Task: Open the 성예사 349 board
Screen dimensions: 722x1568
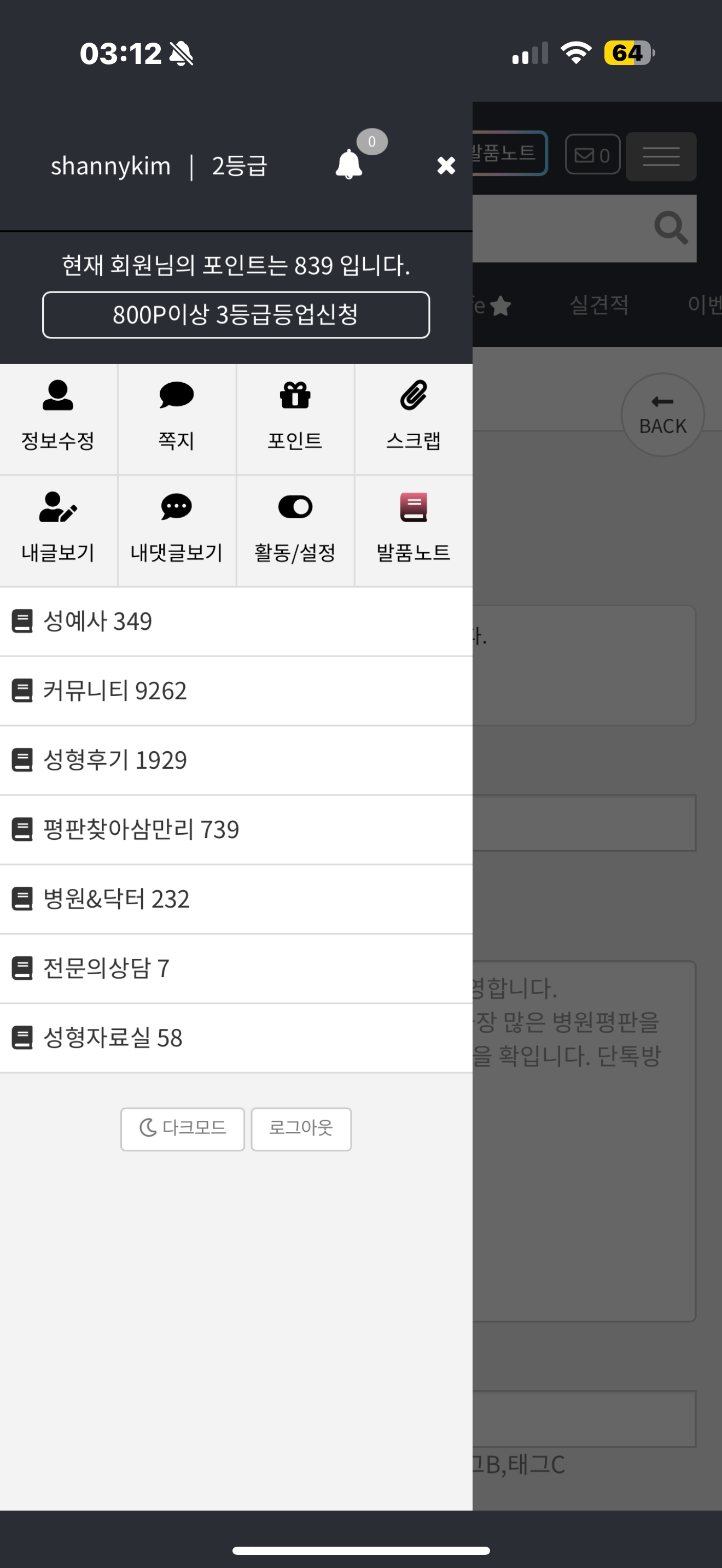Action: click(236, 622)
